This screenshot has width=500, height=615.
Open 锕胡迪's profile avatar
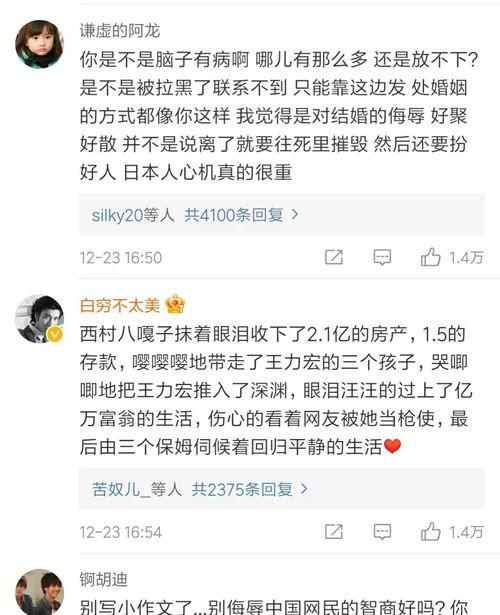(39, 592)
